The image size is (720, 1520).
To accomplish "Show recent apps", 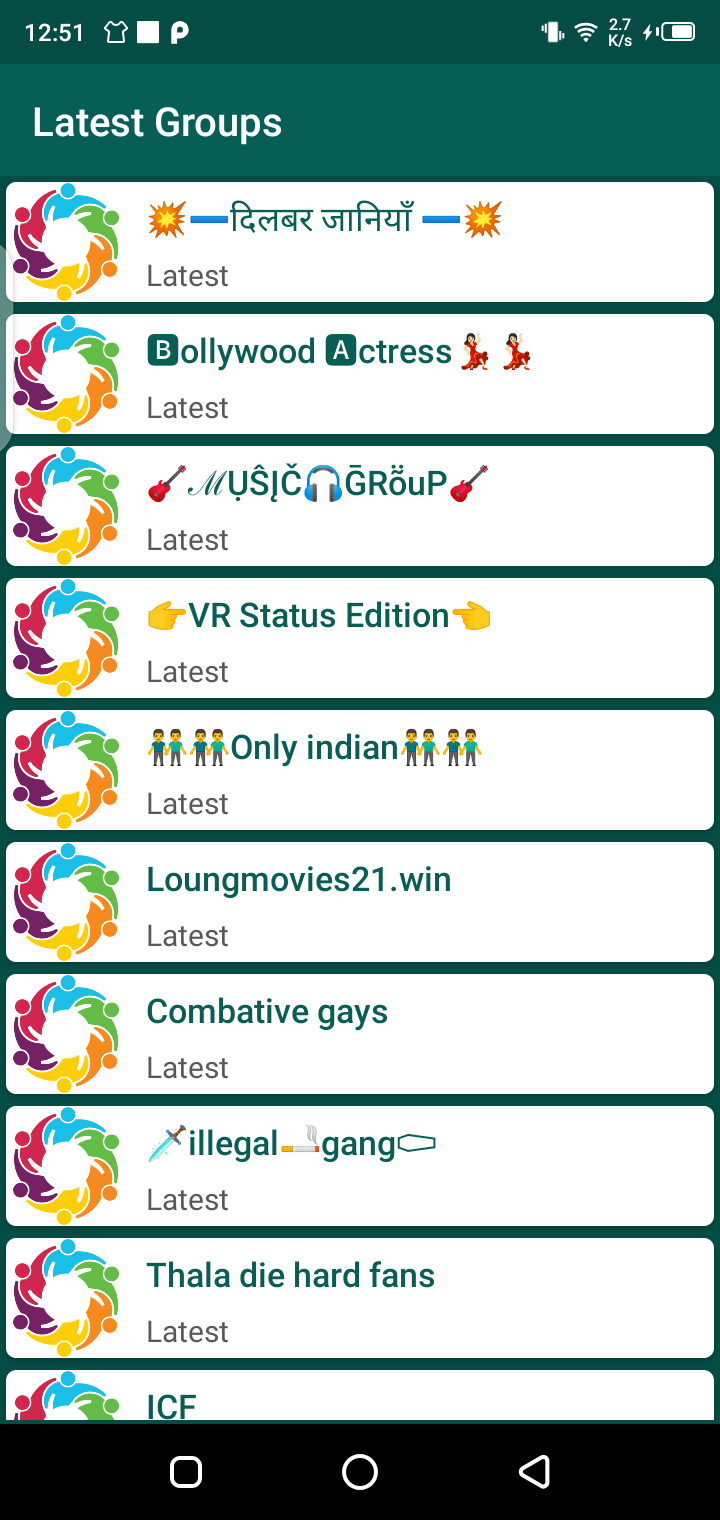I will (186, 1471).
